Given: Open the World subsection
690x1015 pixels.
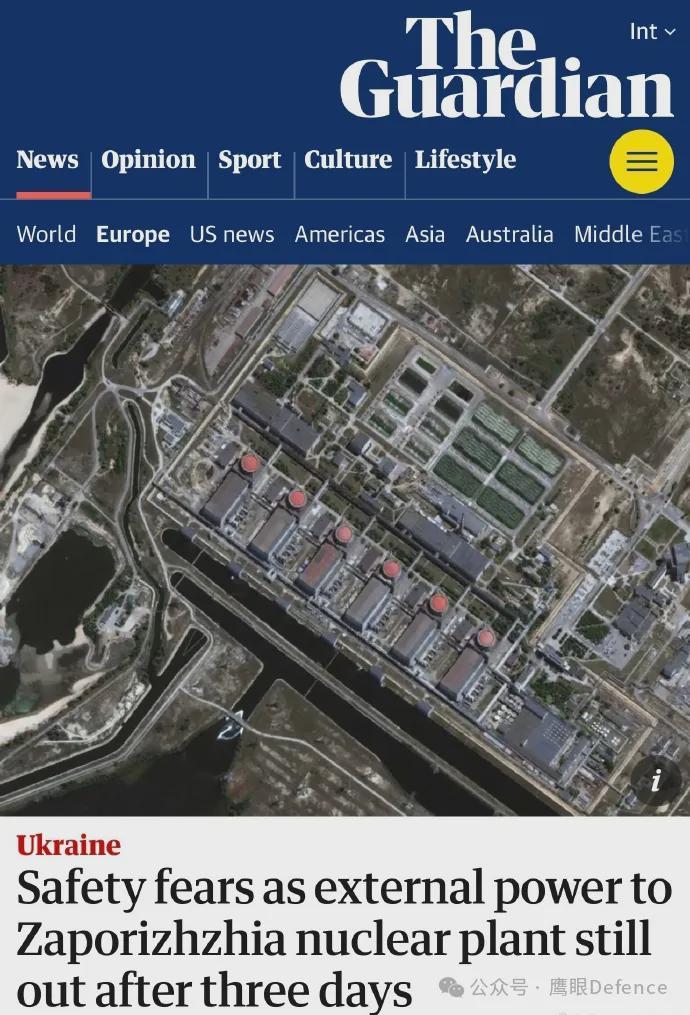Looking at the screenshot, I should point(46,234).
